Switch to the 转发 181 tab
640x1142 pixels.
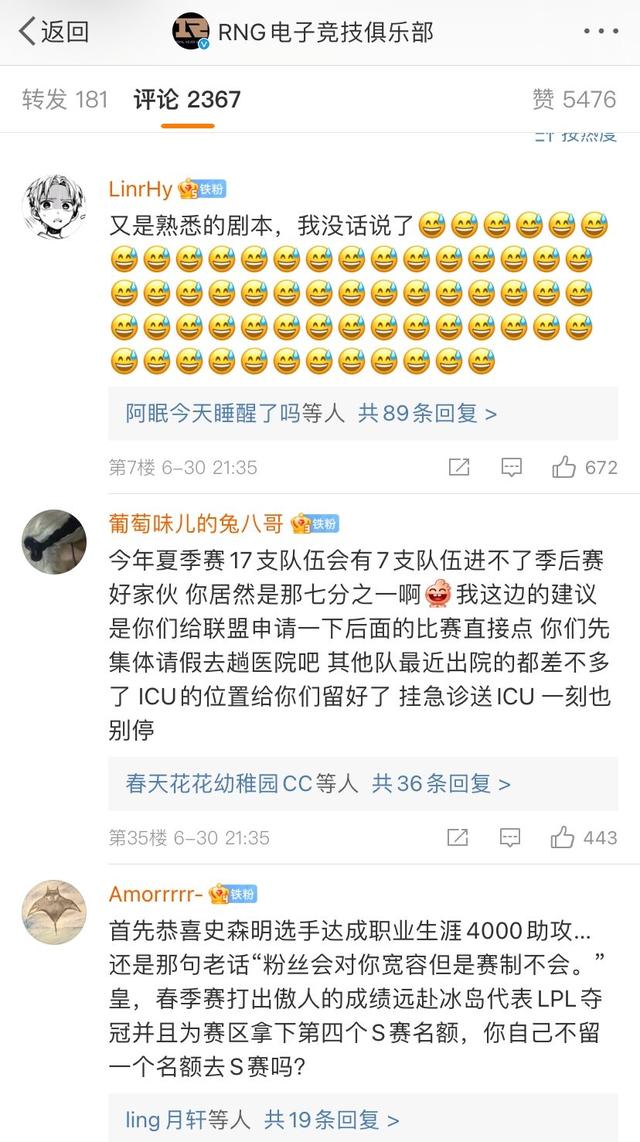click(65, 99)
